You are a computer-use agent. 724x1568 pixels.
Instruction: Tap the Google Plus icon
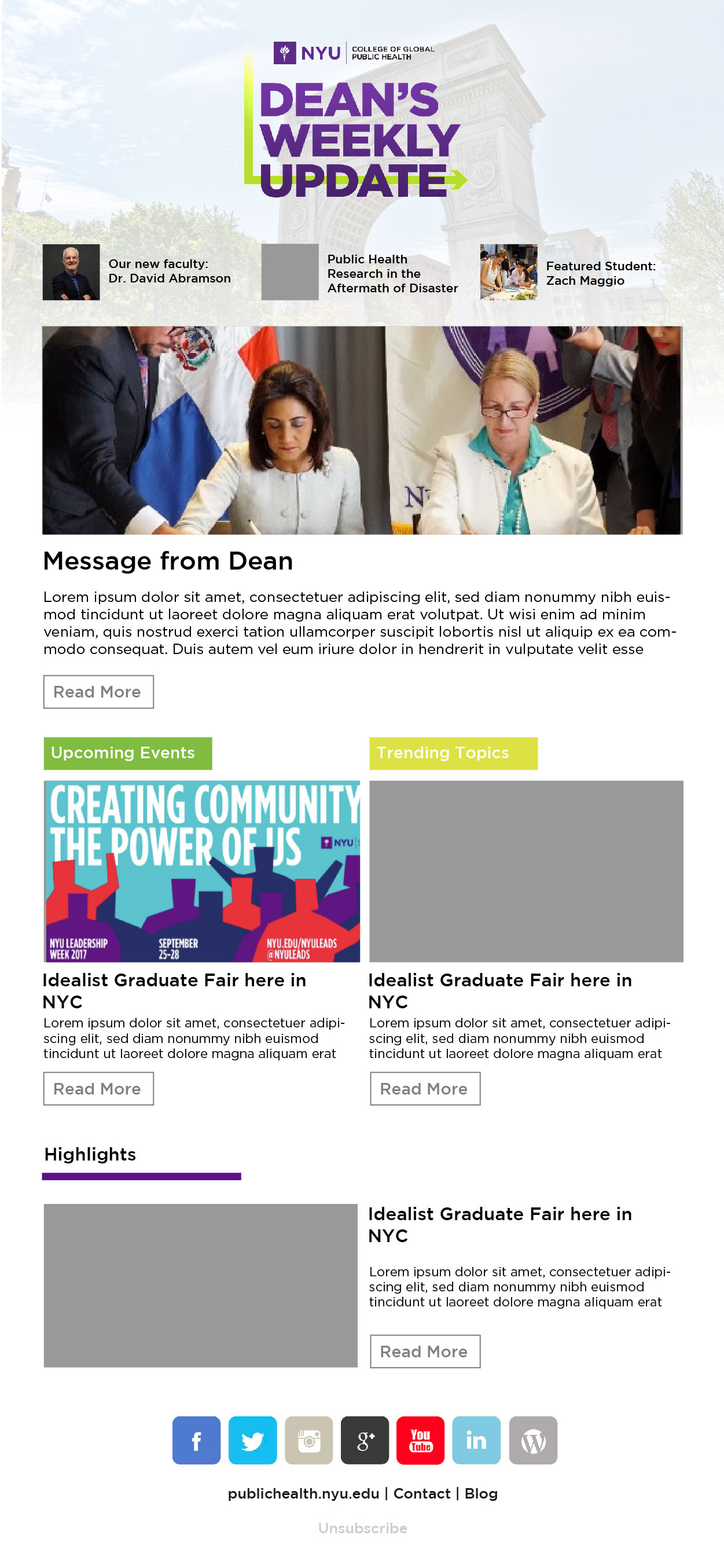365,1440
